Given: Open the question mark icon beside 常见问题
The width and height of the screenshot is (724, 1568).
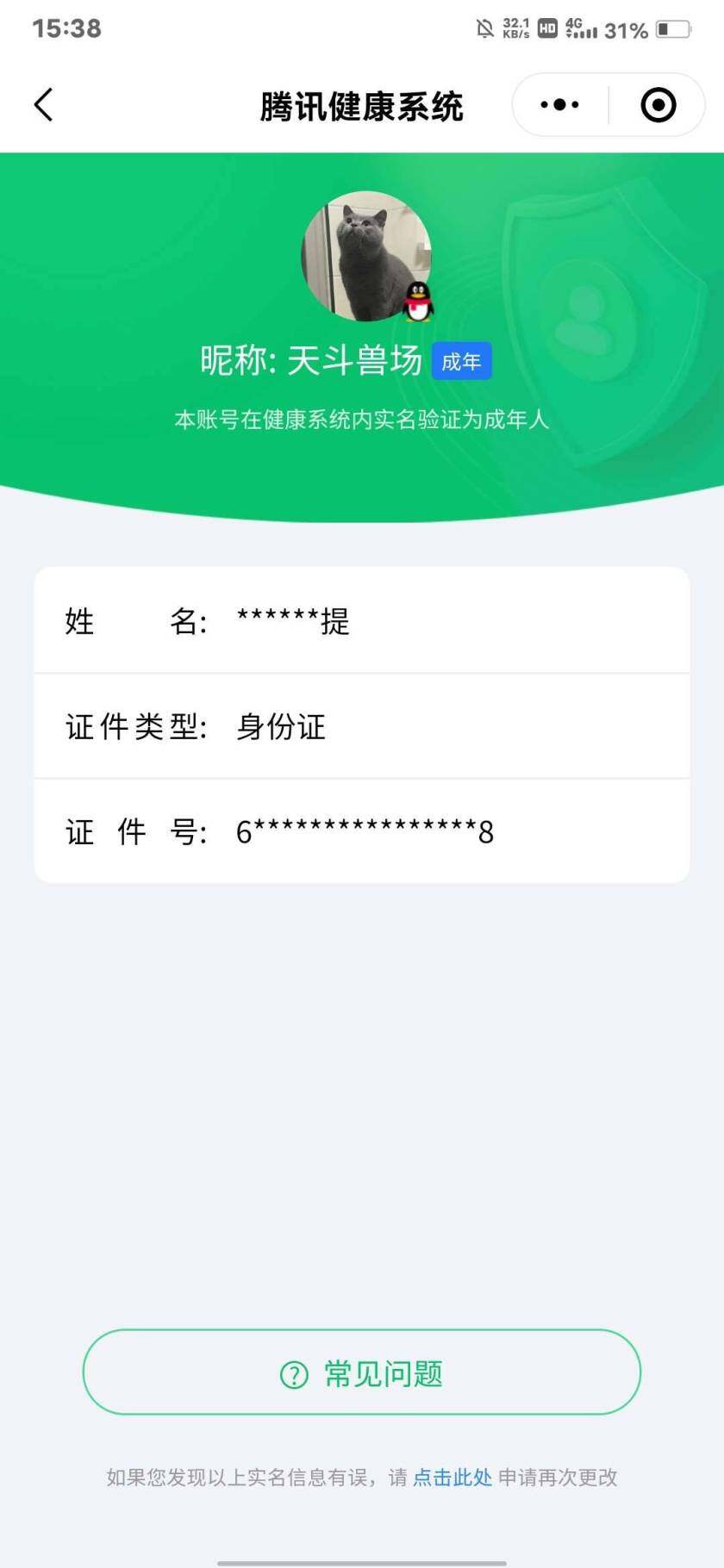Looking at the screenshot, I should pyautogui.click(x=296, y=1372).
